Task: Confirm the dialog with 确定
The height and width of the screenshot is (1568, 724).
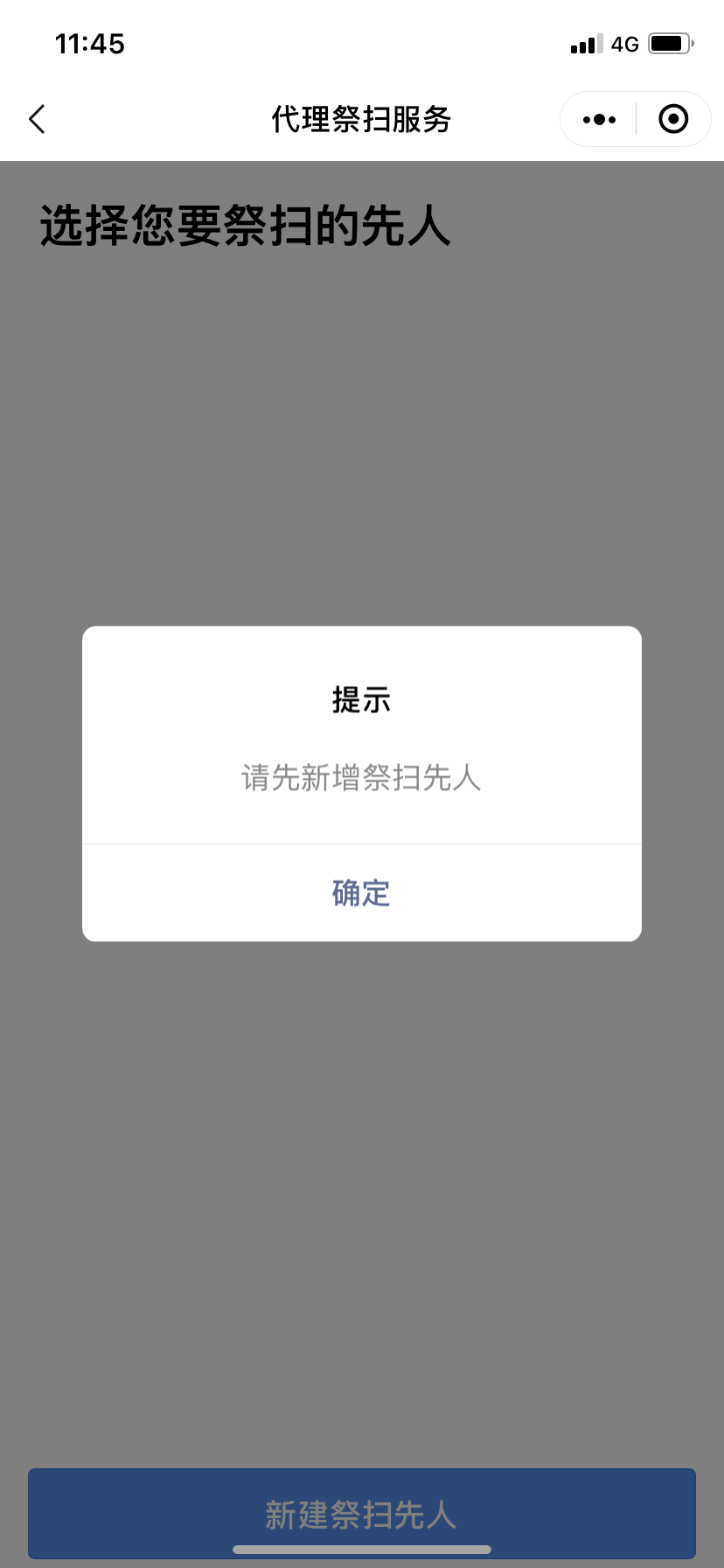Action: coord(361,893)
